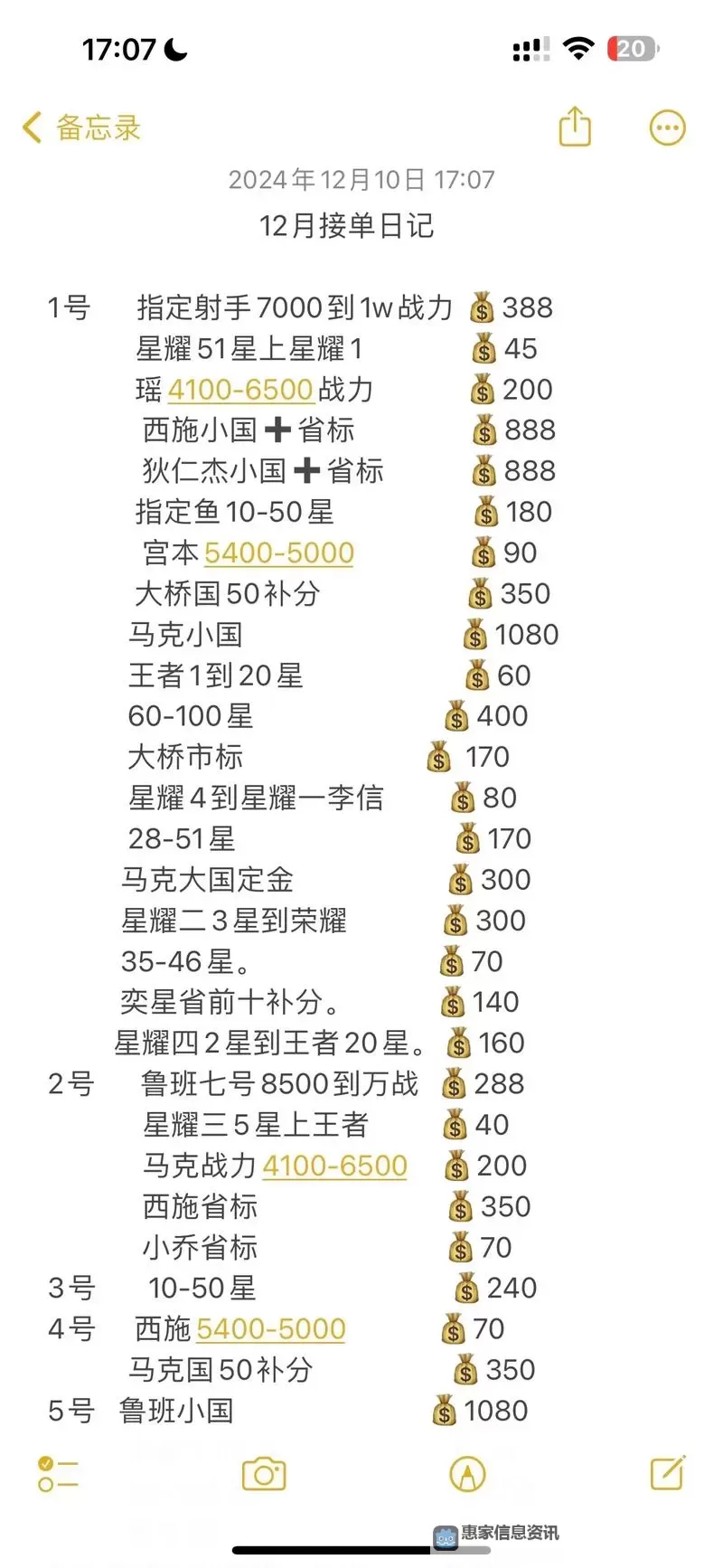Tap the 4100-6500 link next to 瑶
The image size is (723, 1568).
point(239,389)
